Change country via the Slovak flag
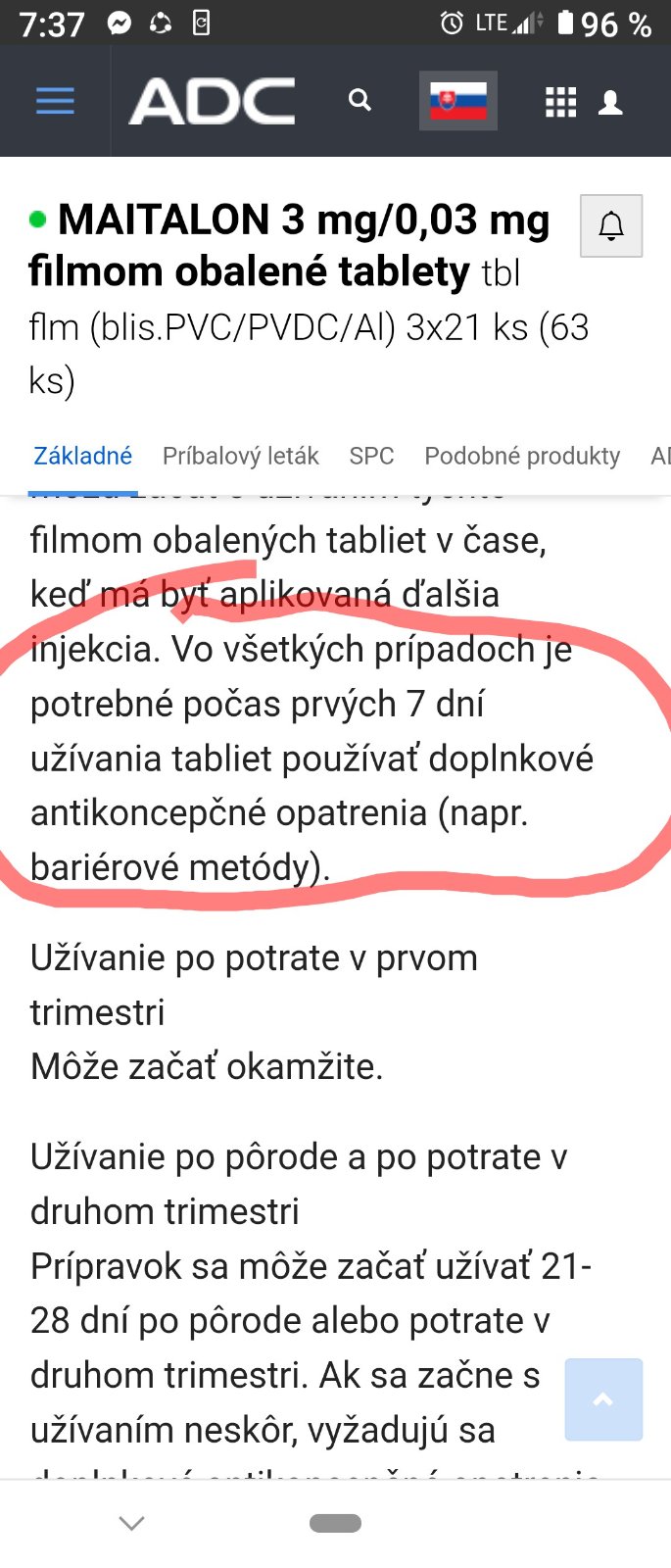 458,101
